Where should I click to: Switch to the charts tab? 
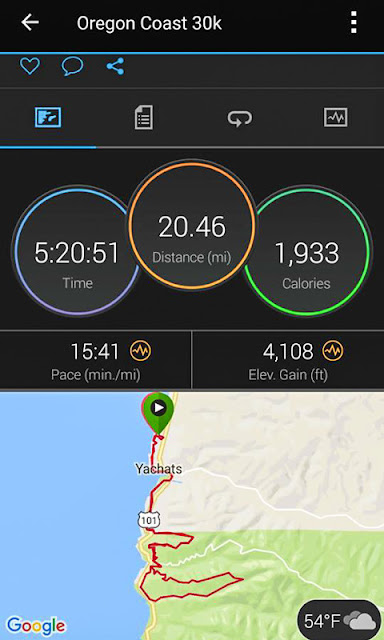(335, 118)
